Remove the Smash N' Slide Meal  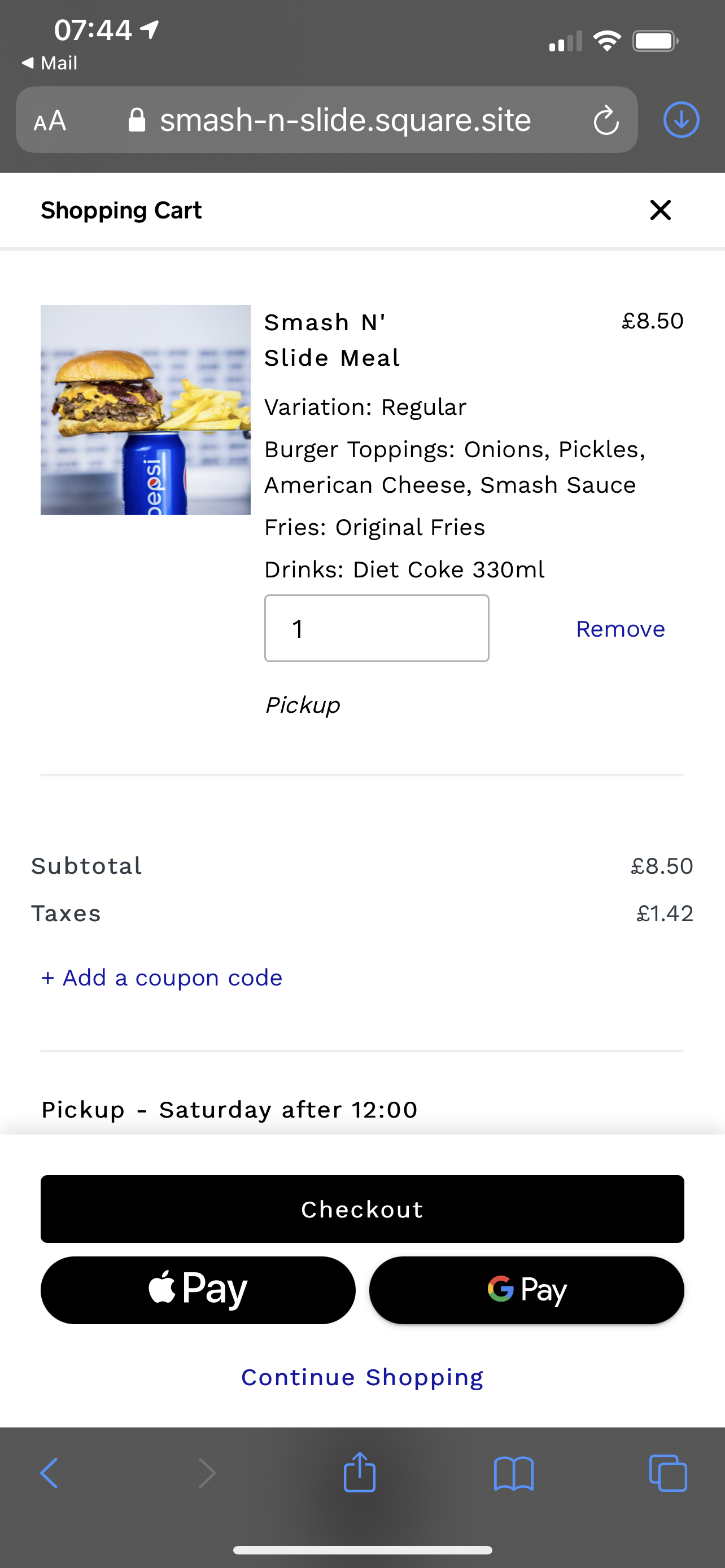tap(619, 629)
